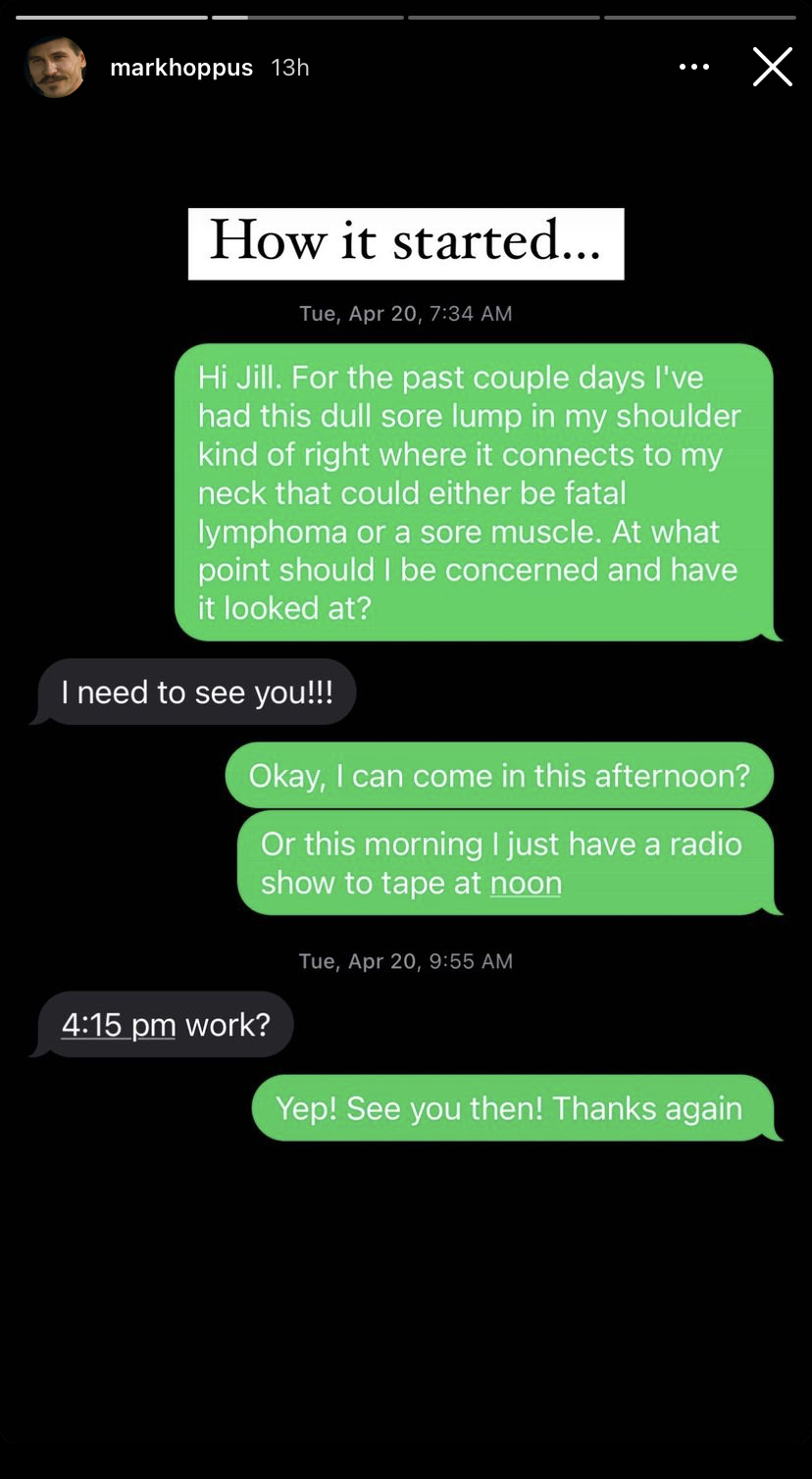Open markhoppus profile picture
Viewport: 812px width, 1479px height.
point(55,68)
